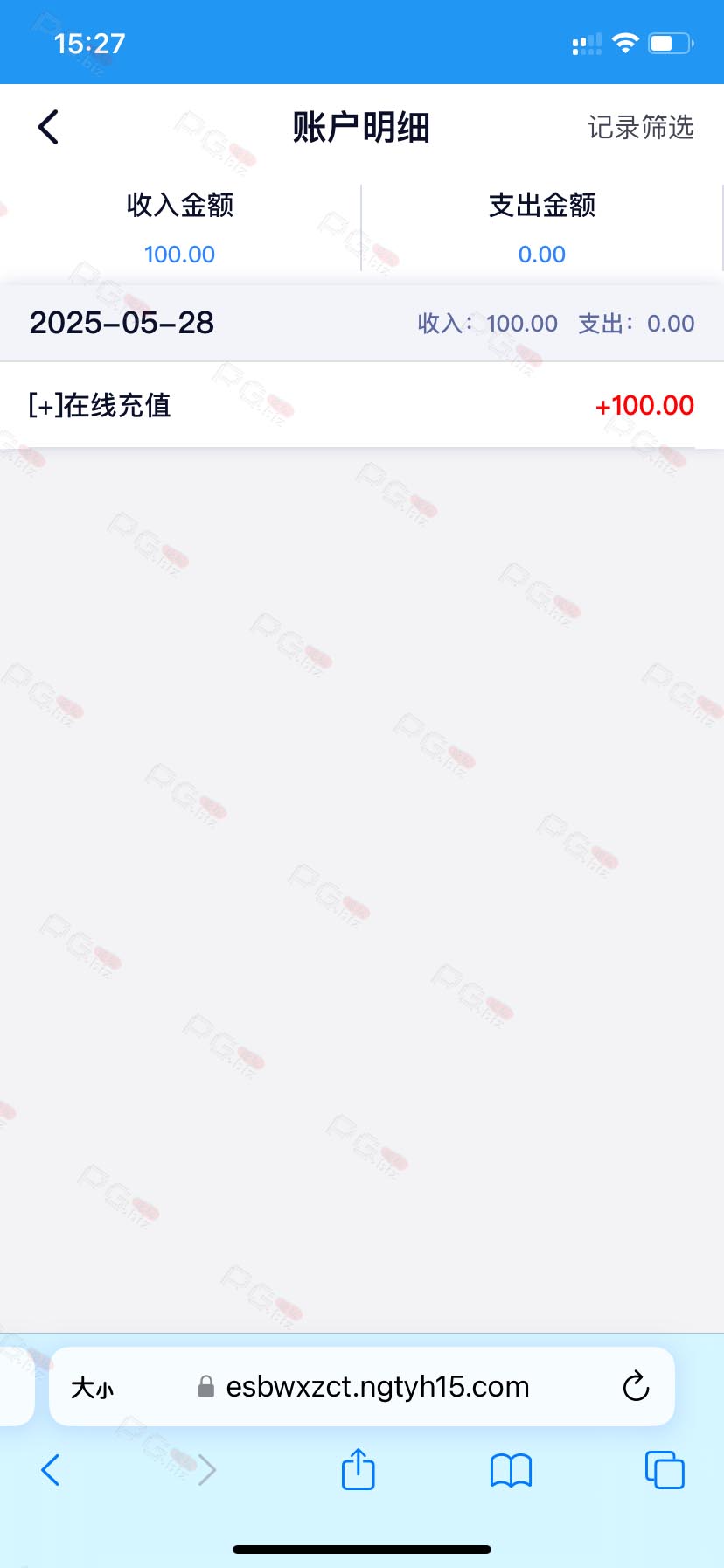
Task: Go back from 账户明细 page
Action: pos(49,127)
